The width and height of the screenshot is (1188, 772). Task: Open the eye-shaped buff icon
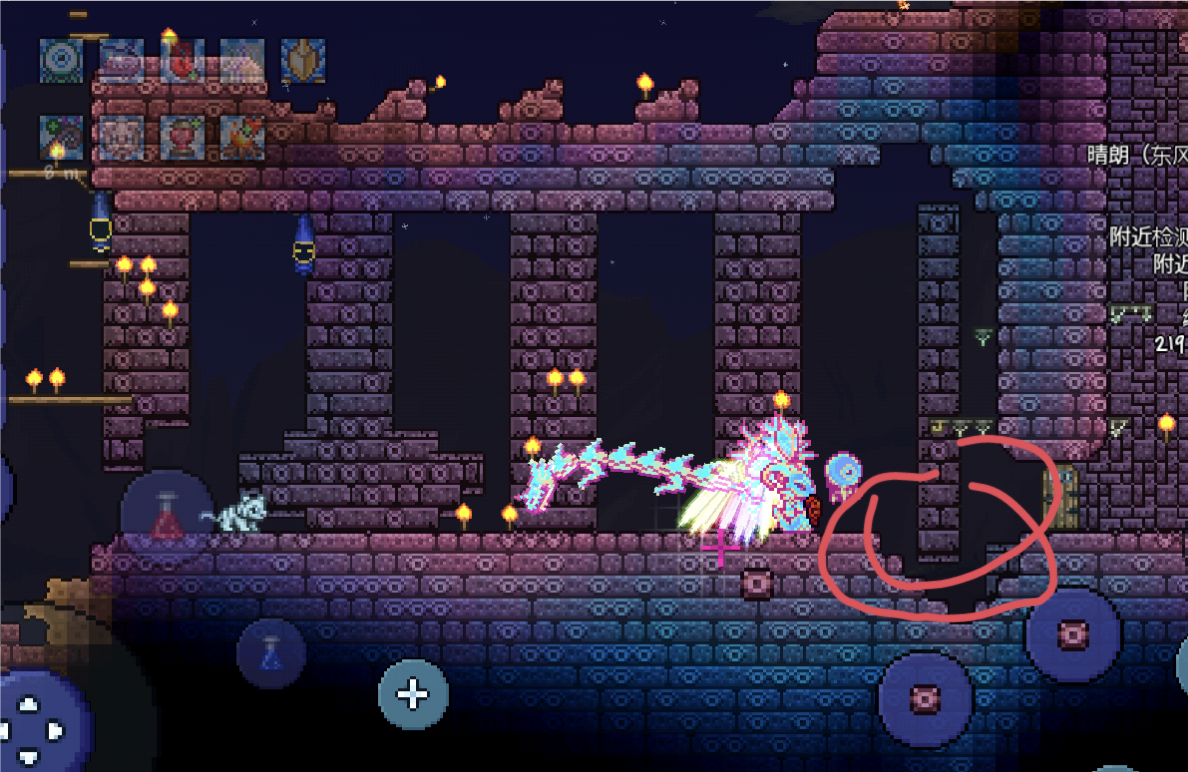click(x=61, y=60)
